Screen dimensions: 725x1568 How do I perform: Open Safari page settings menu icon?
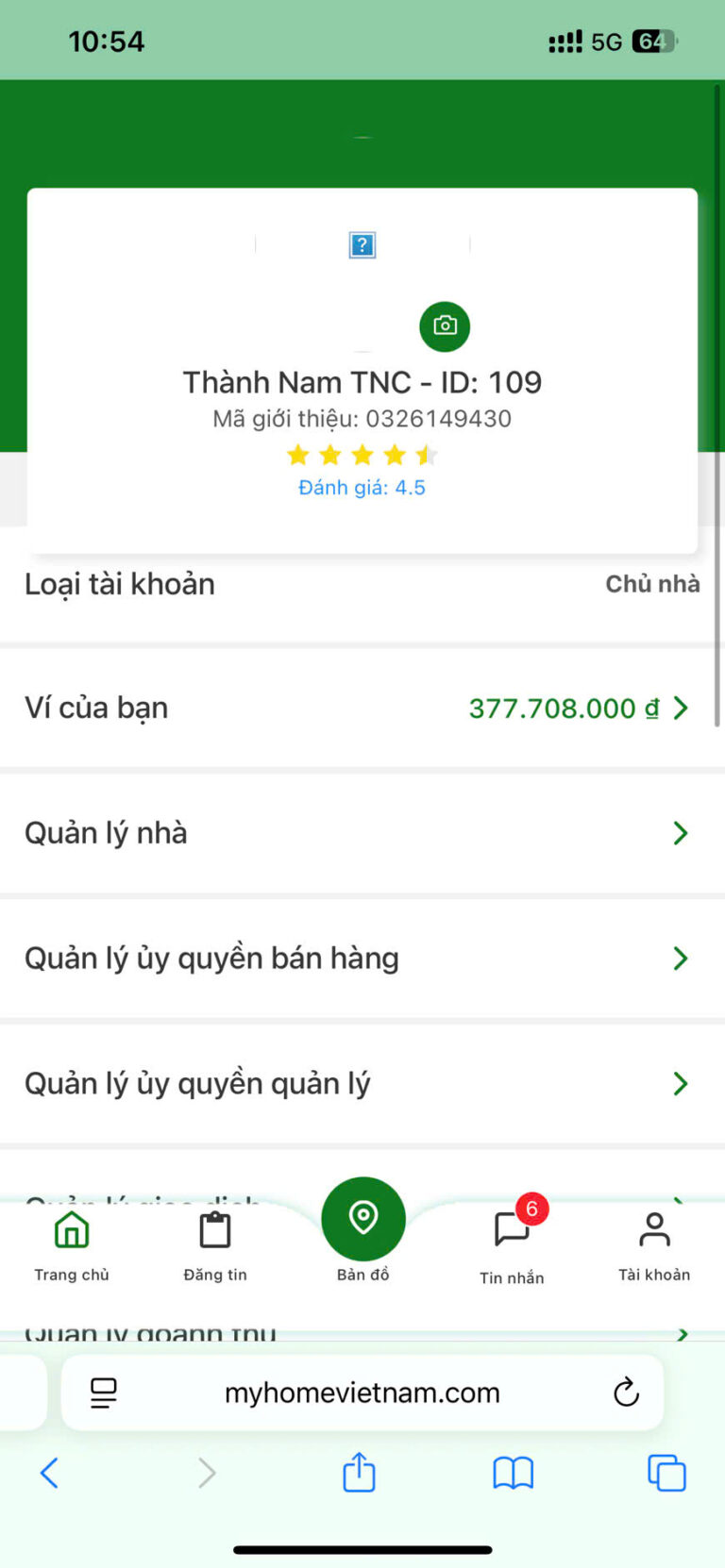point(104,1393)
